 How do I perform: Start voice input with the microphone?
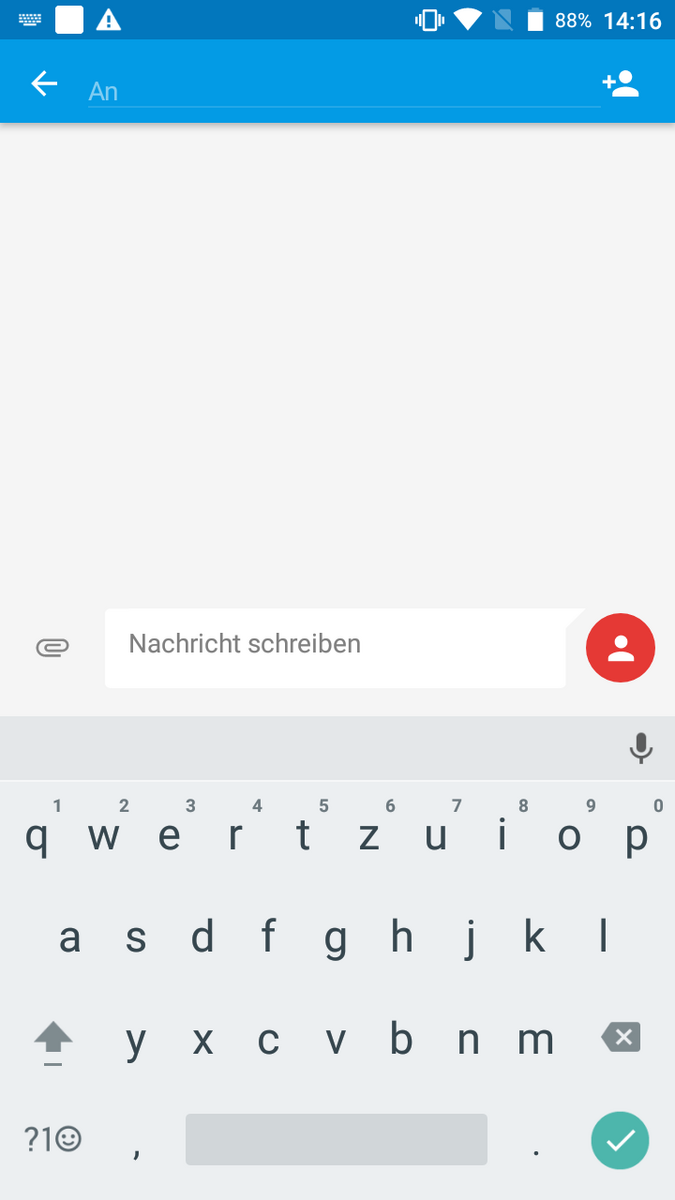click(641, 748)
